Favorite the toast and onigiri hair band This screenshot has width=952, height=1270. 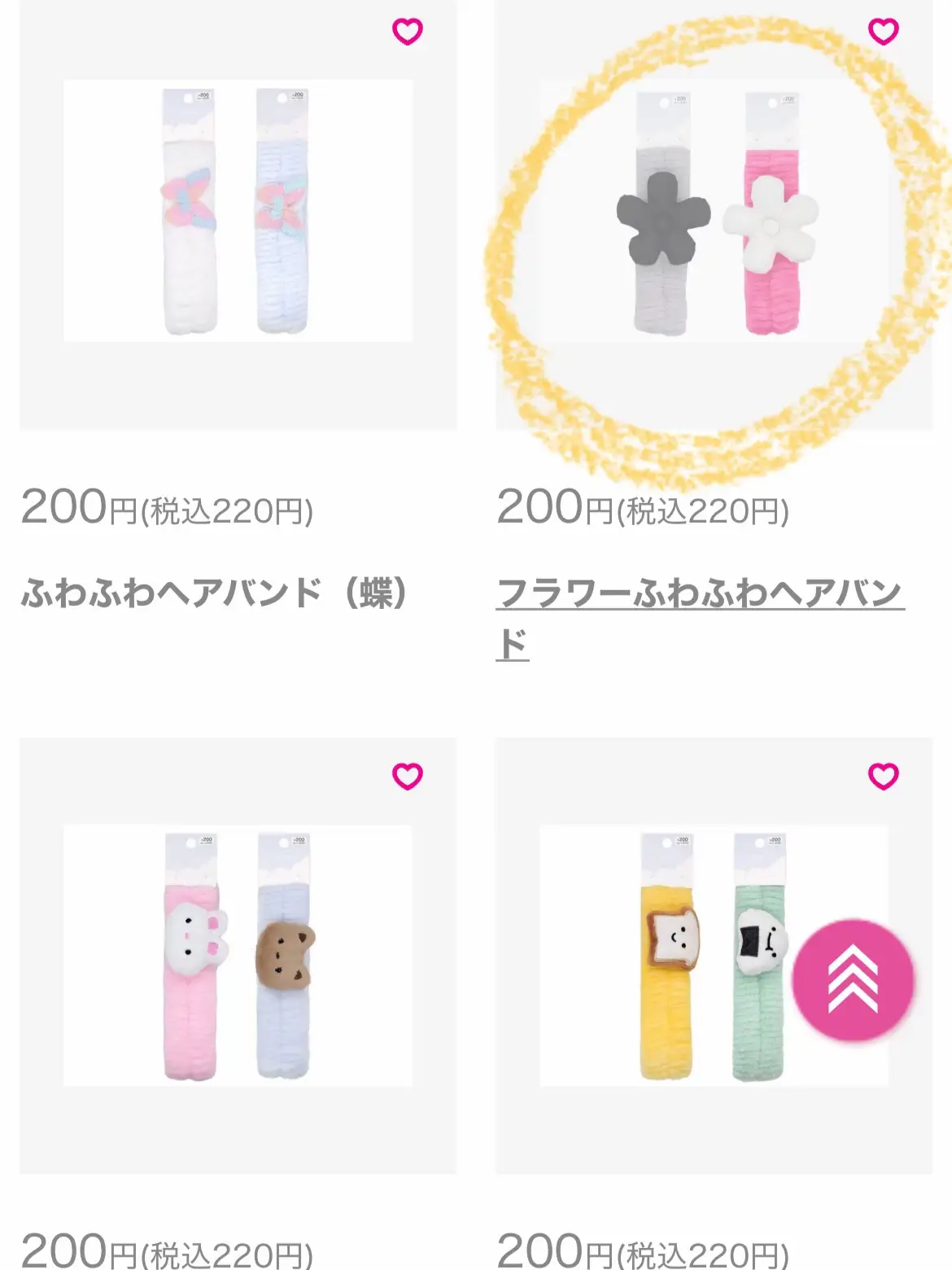pyautogui.click(x=884, y=777)
